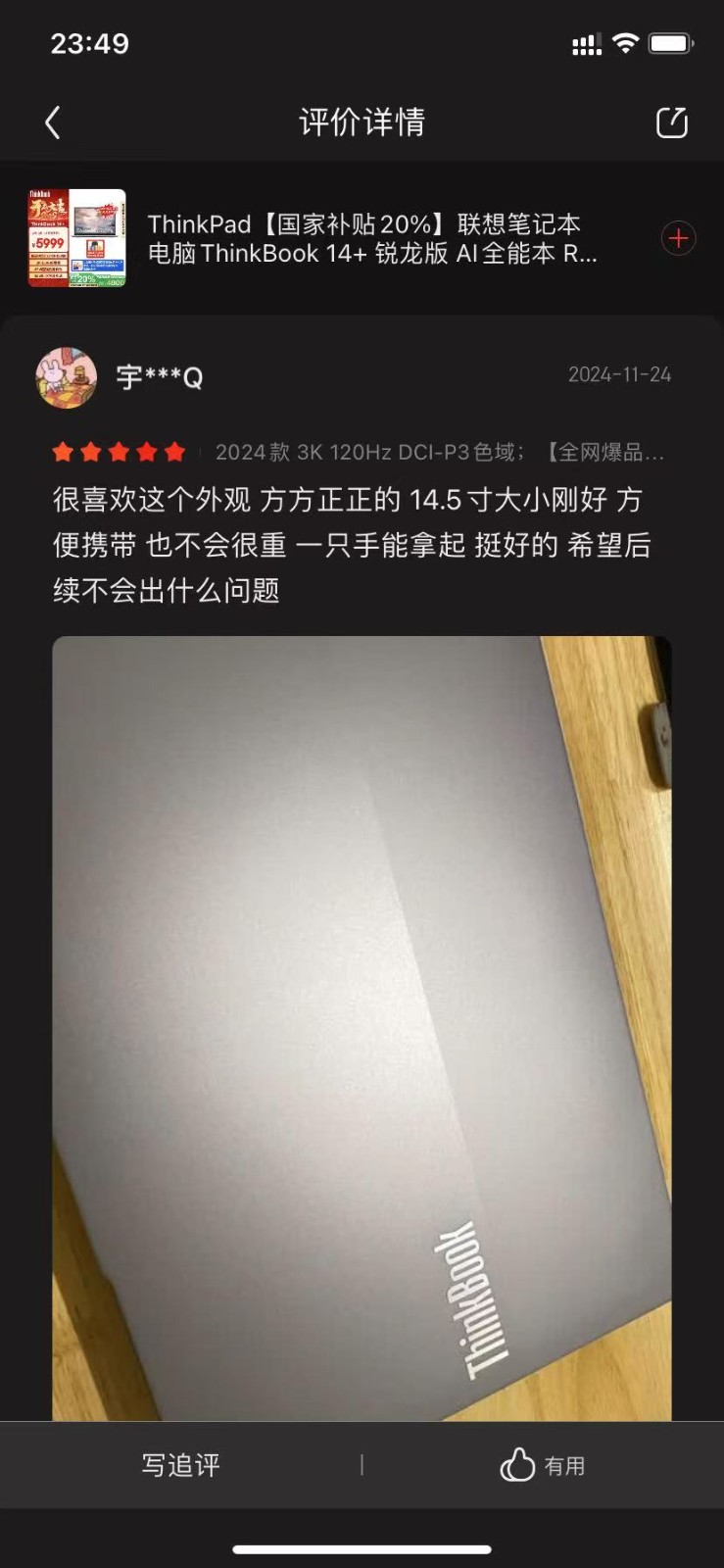The height and width of the screenshot is (1568, 724).
Task: Open the ThinkBook 14+ product listing
Action: tap(372, 238)
